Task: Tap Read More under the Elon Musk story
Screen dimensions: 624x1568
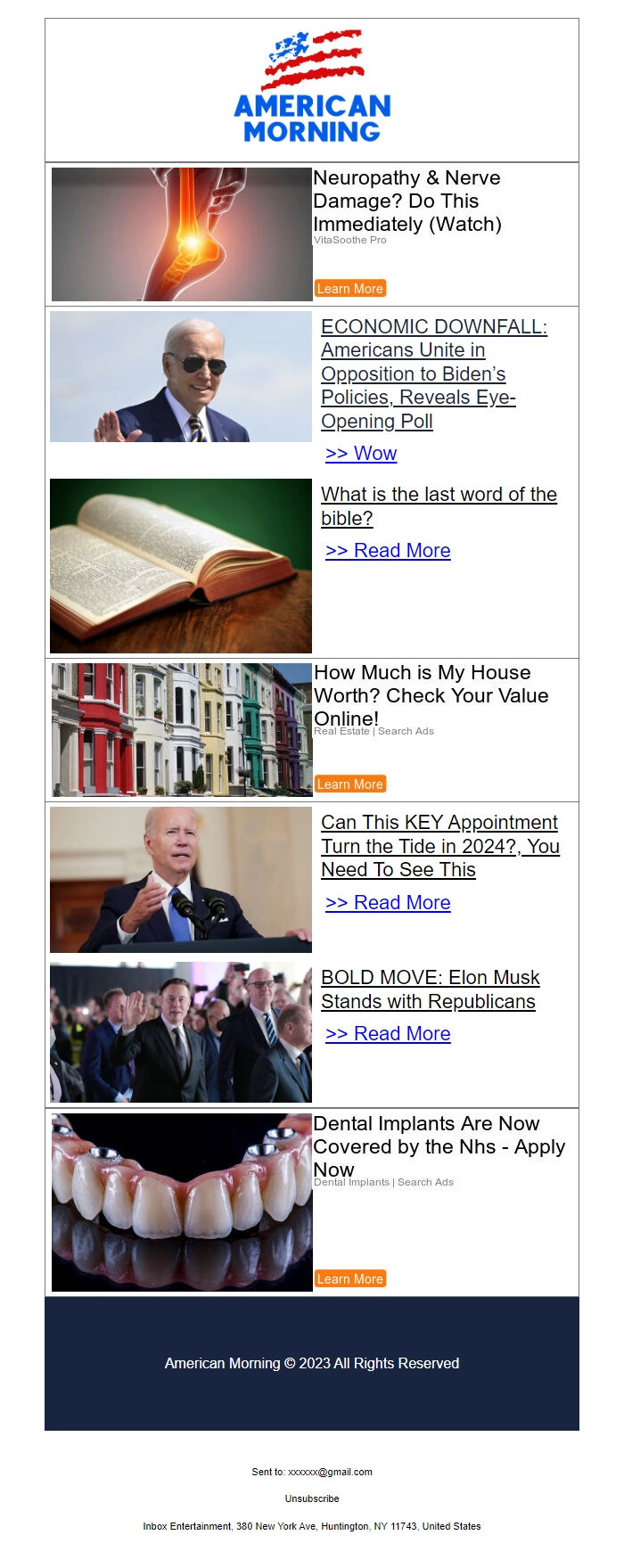Action: click(388, 1034)
